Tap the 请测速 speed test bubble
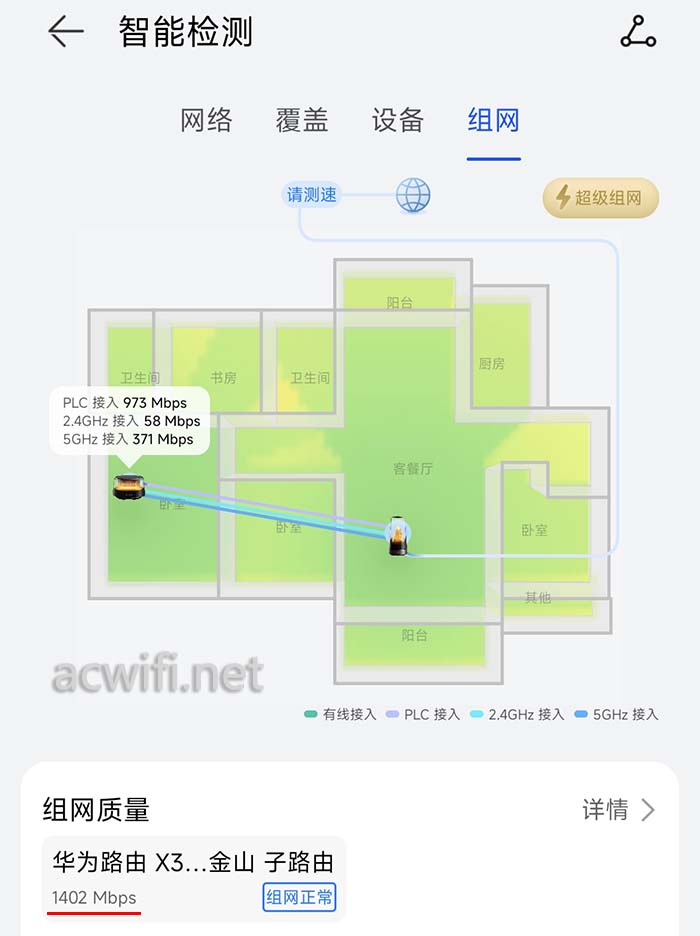Image resolution: width=700 pixels, height=936 pixels. pyautogui.click(x=312, y=195)
